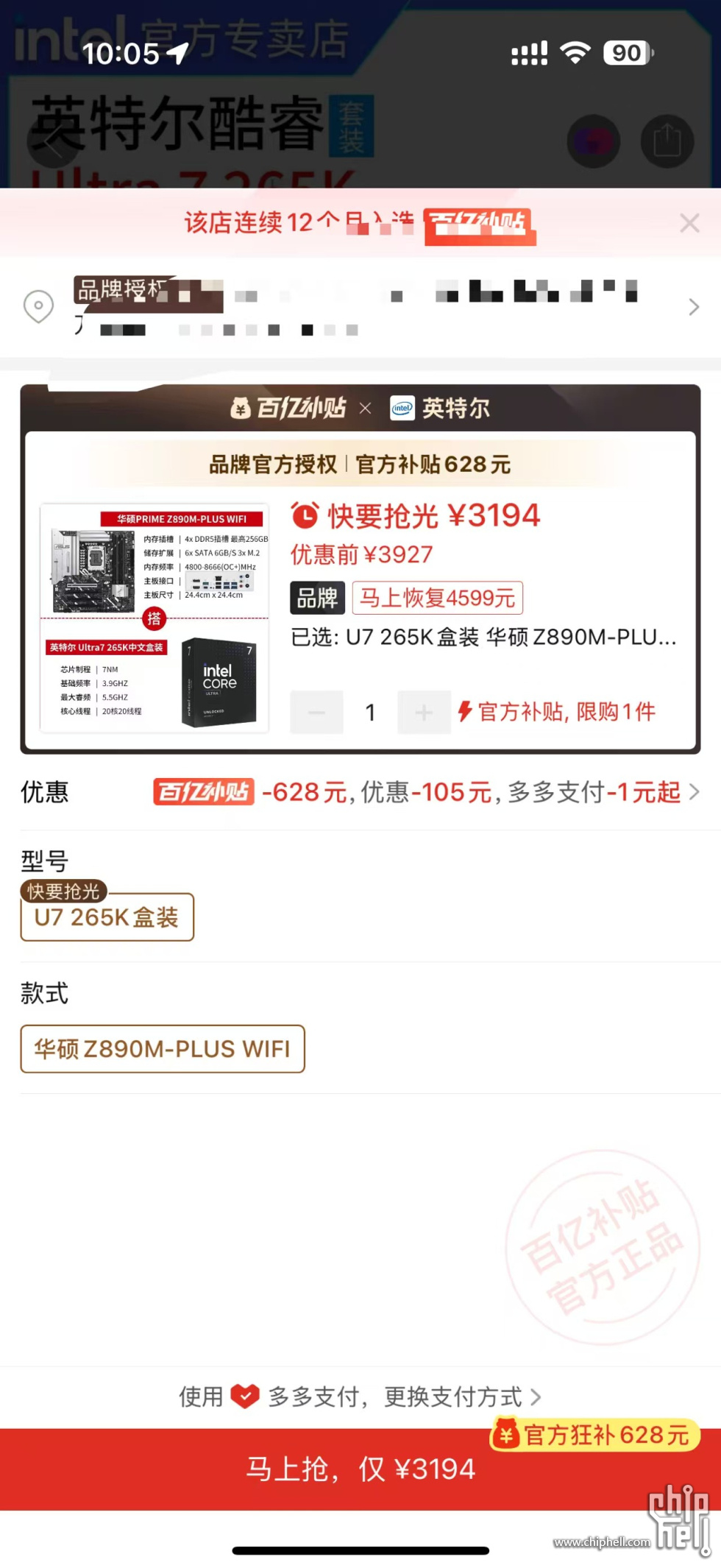This screenshot has width=721, height=1568.
Task: Share this product via the share icon
Action: click(x=667, y=141)
